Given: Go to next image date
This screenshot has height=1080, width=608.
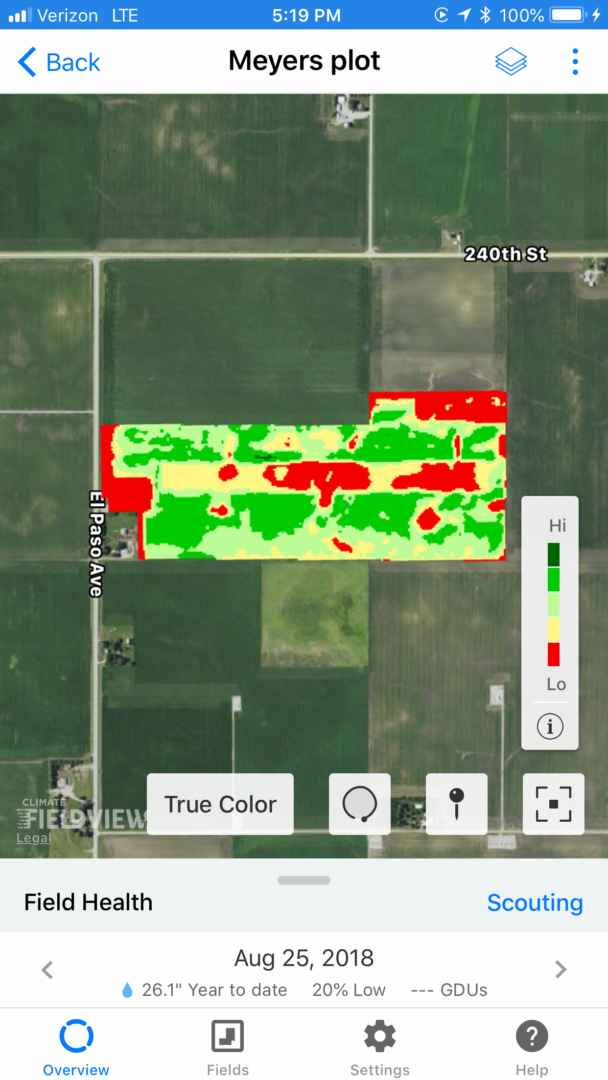Looking at the screenshot, I should 561,969.
